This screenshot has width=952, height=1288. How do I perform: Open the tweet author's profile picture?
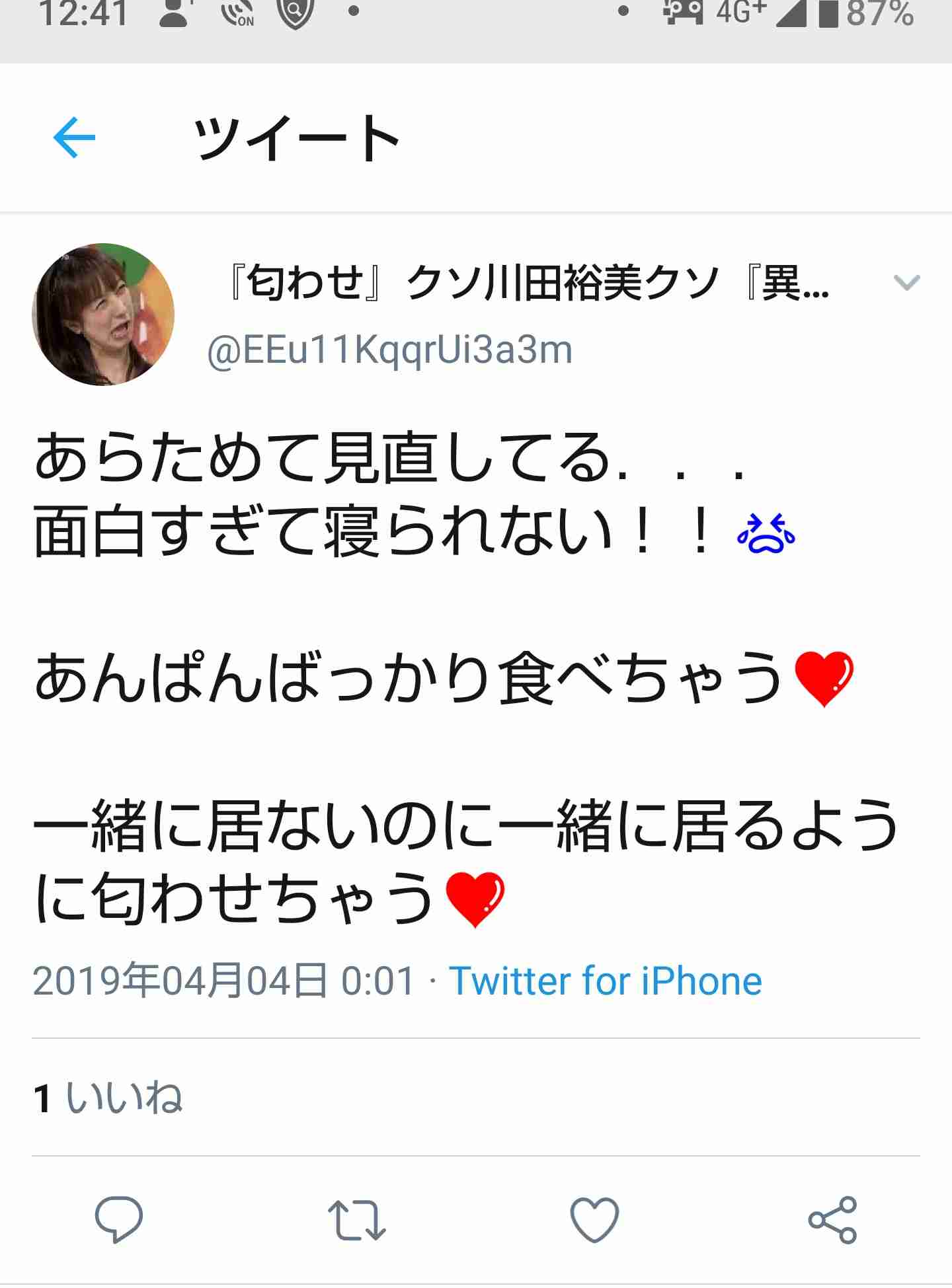(x=103, y=315)
